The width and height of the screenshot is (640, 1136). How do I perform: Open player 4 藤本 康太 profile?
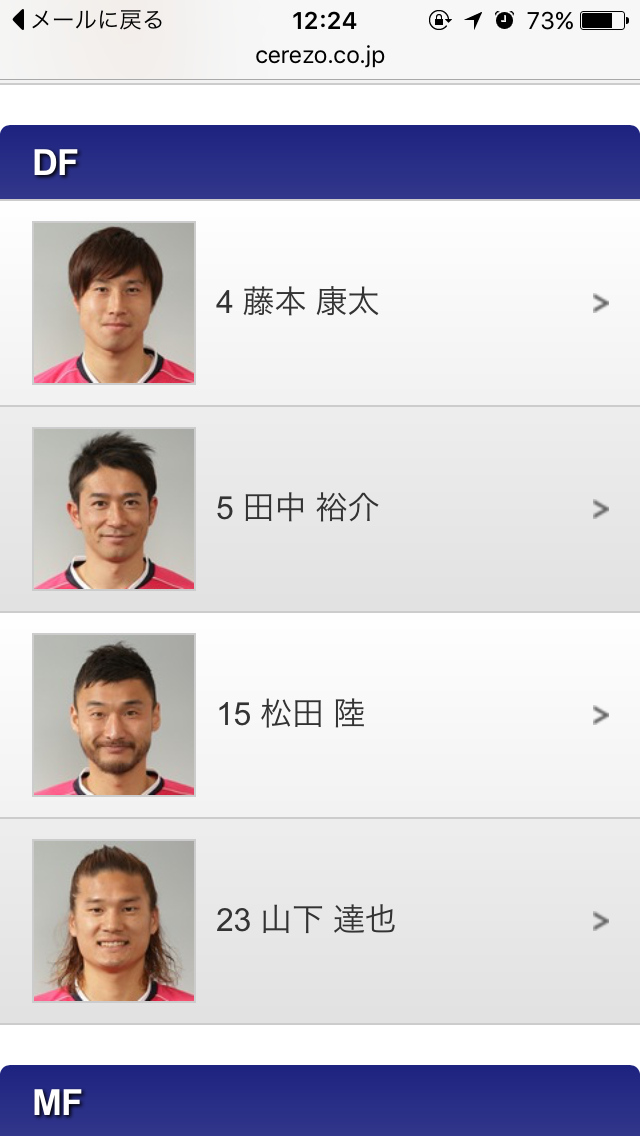click(320, 303)
